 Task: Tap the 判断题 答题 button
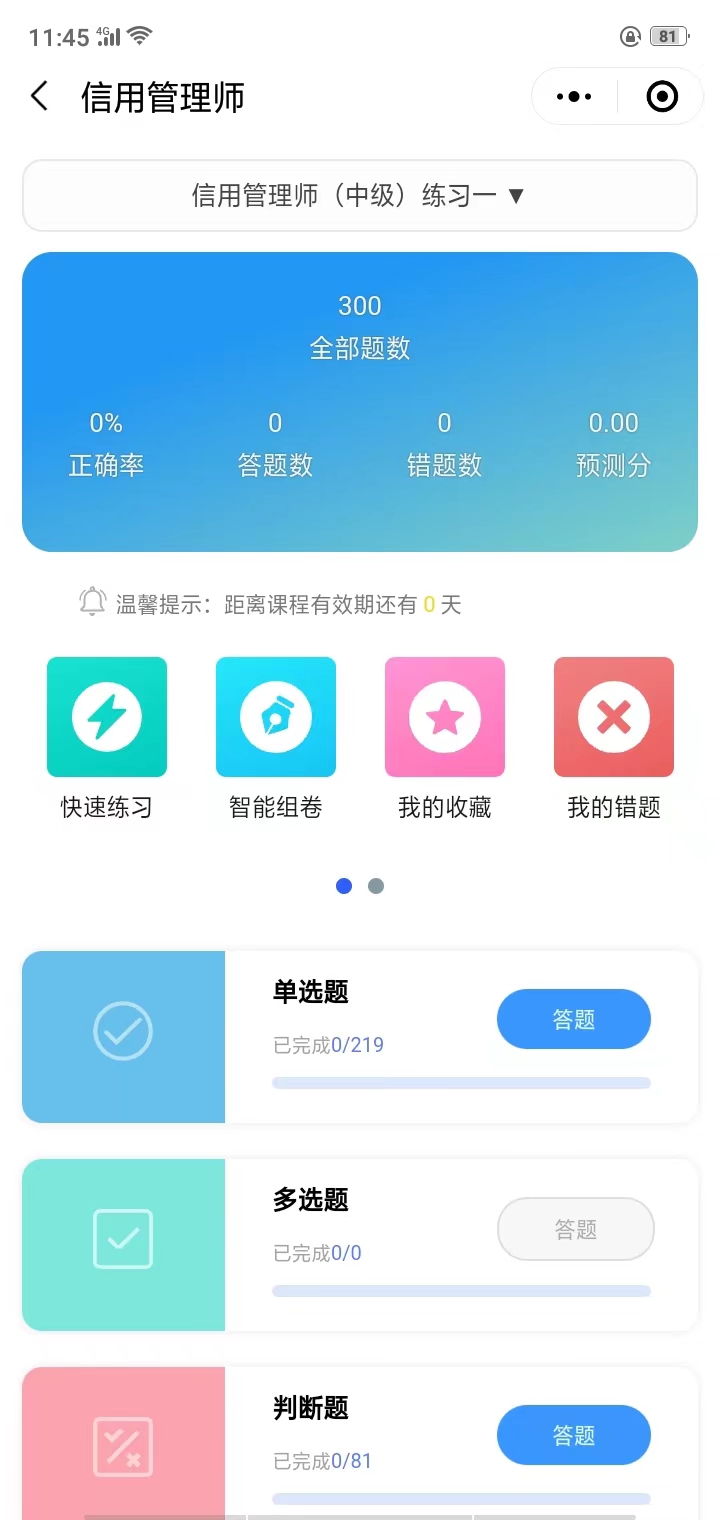tap(573, 1435)
